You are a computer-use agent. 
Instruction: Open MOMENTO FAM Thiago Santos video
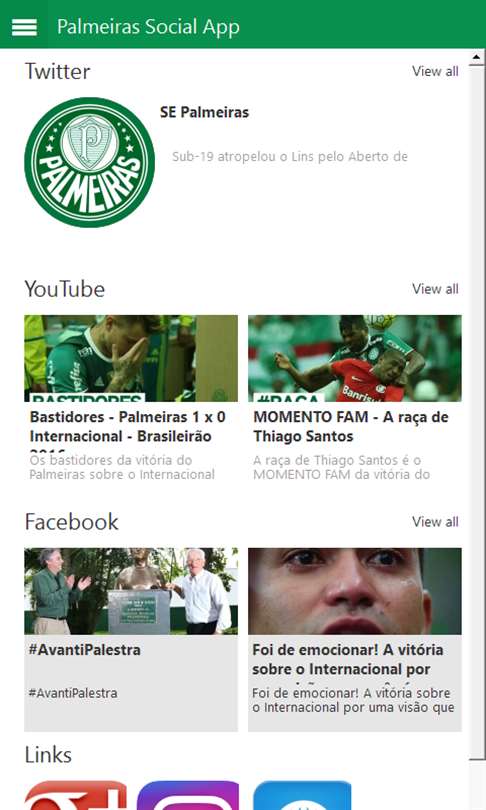(355, 398)
